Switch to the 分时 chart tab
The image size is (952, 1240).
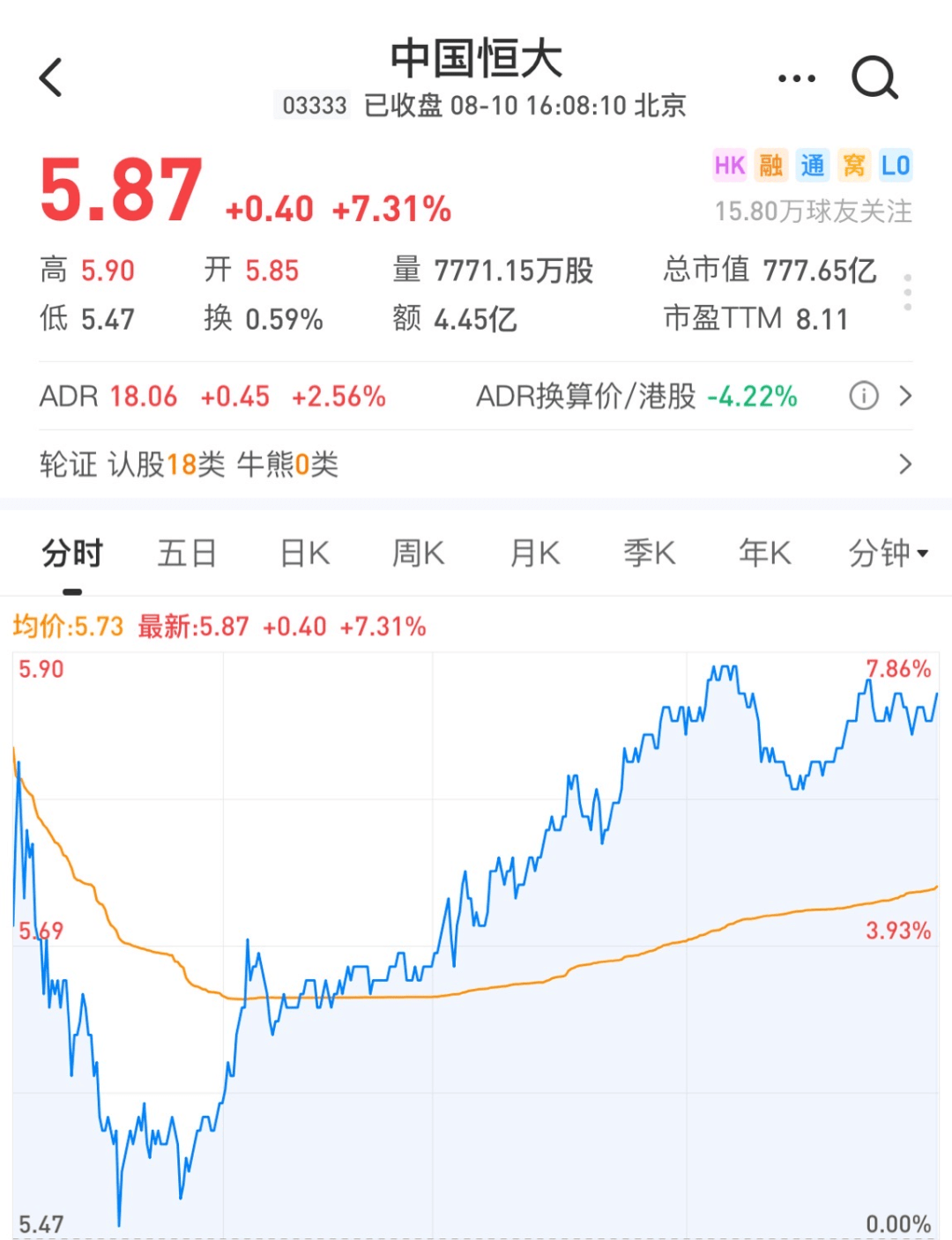coord(72,553)
